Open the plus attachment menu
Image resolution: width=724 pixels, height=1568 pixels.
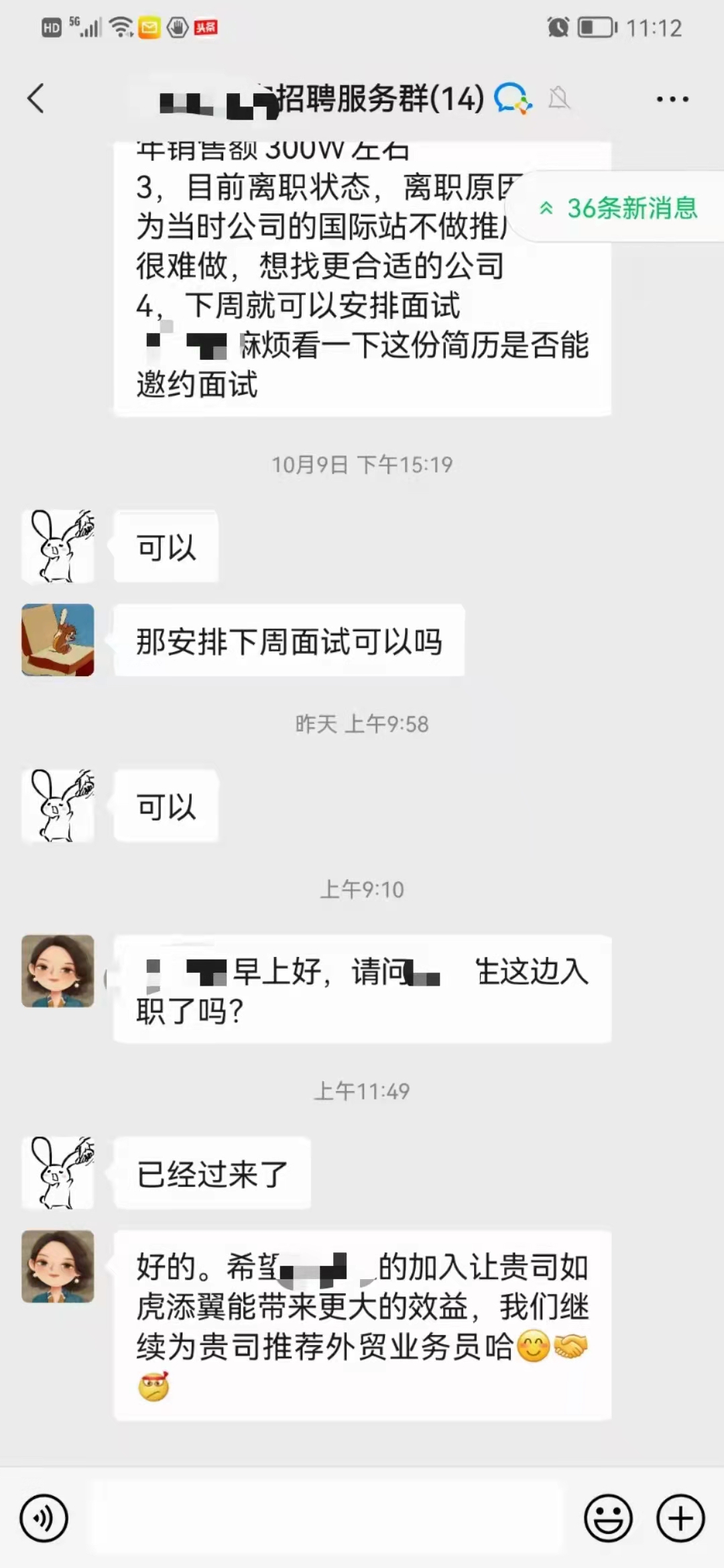[680, 1518]
